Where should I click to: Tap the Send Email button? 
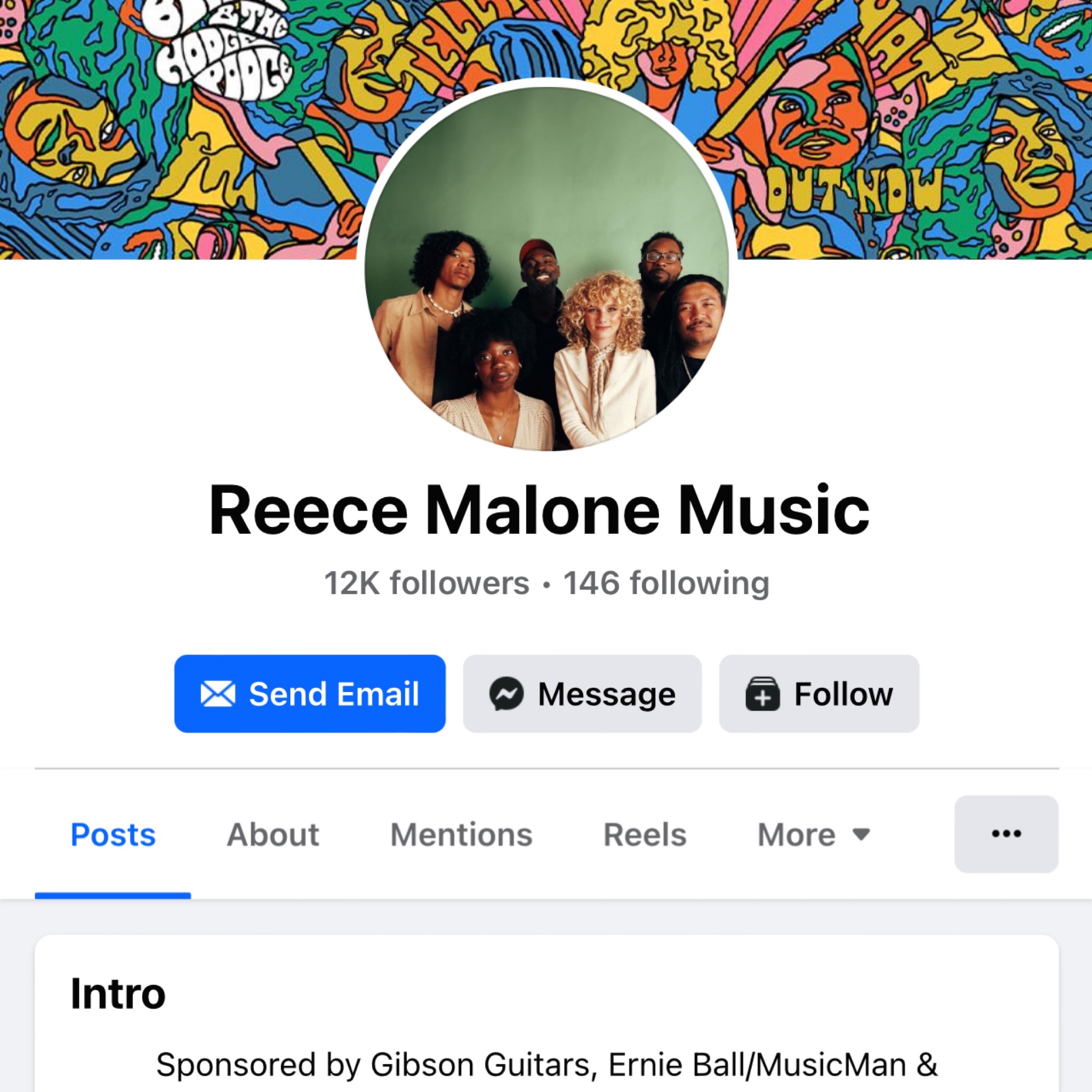click(310, 694)
